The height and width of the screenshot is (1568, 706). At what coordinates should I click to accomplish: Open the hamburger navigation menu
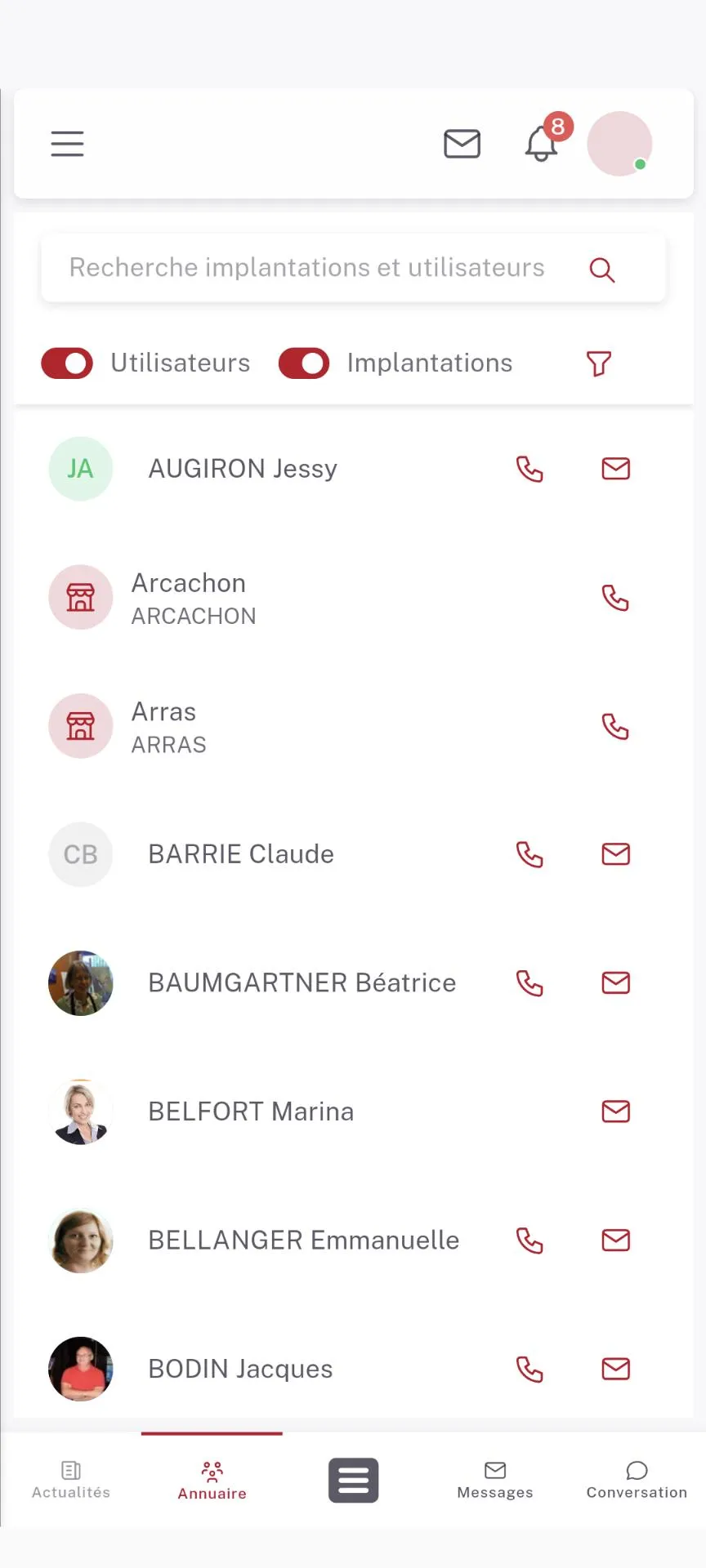coord(67,144)
